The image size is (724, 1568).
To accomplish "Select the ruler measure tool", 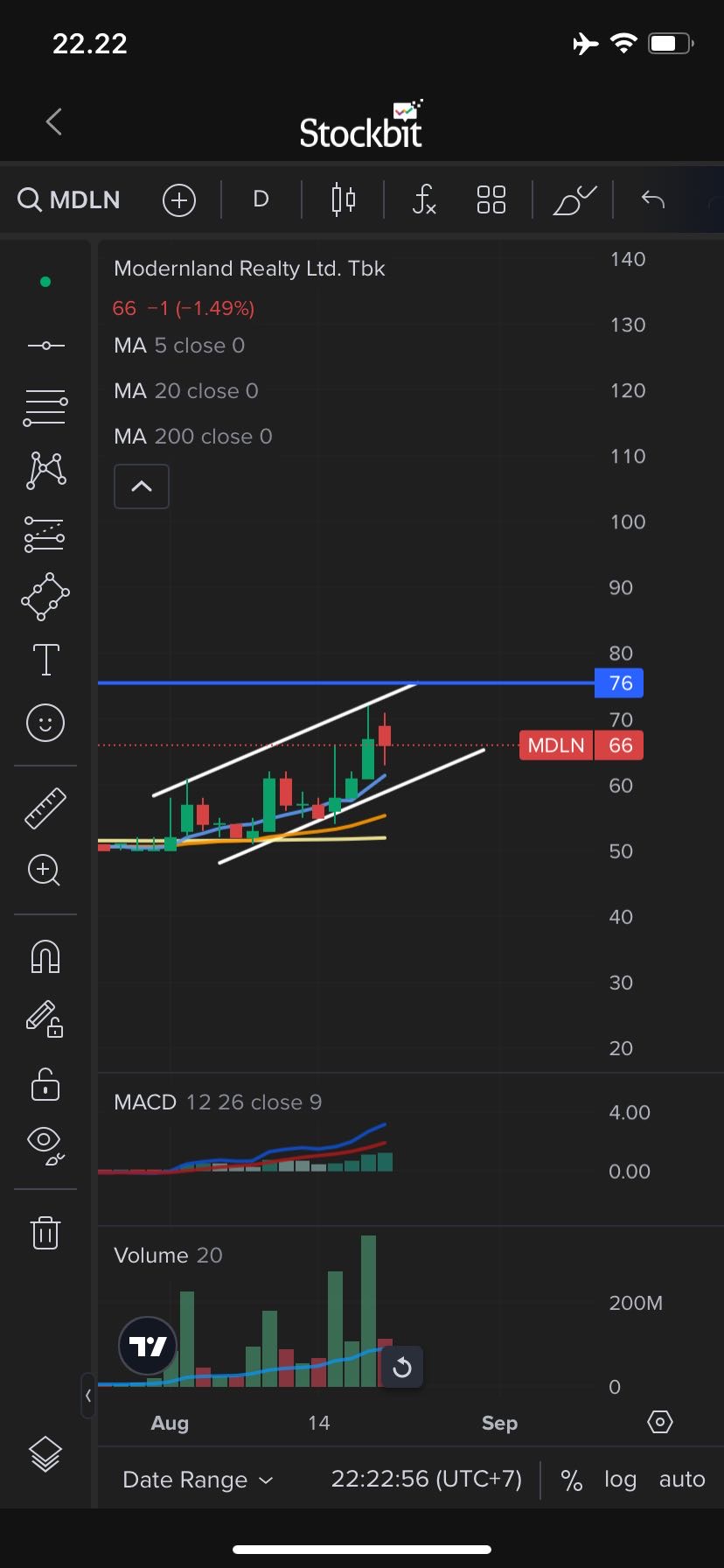I will click(x=45, y=808).
